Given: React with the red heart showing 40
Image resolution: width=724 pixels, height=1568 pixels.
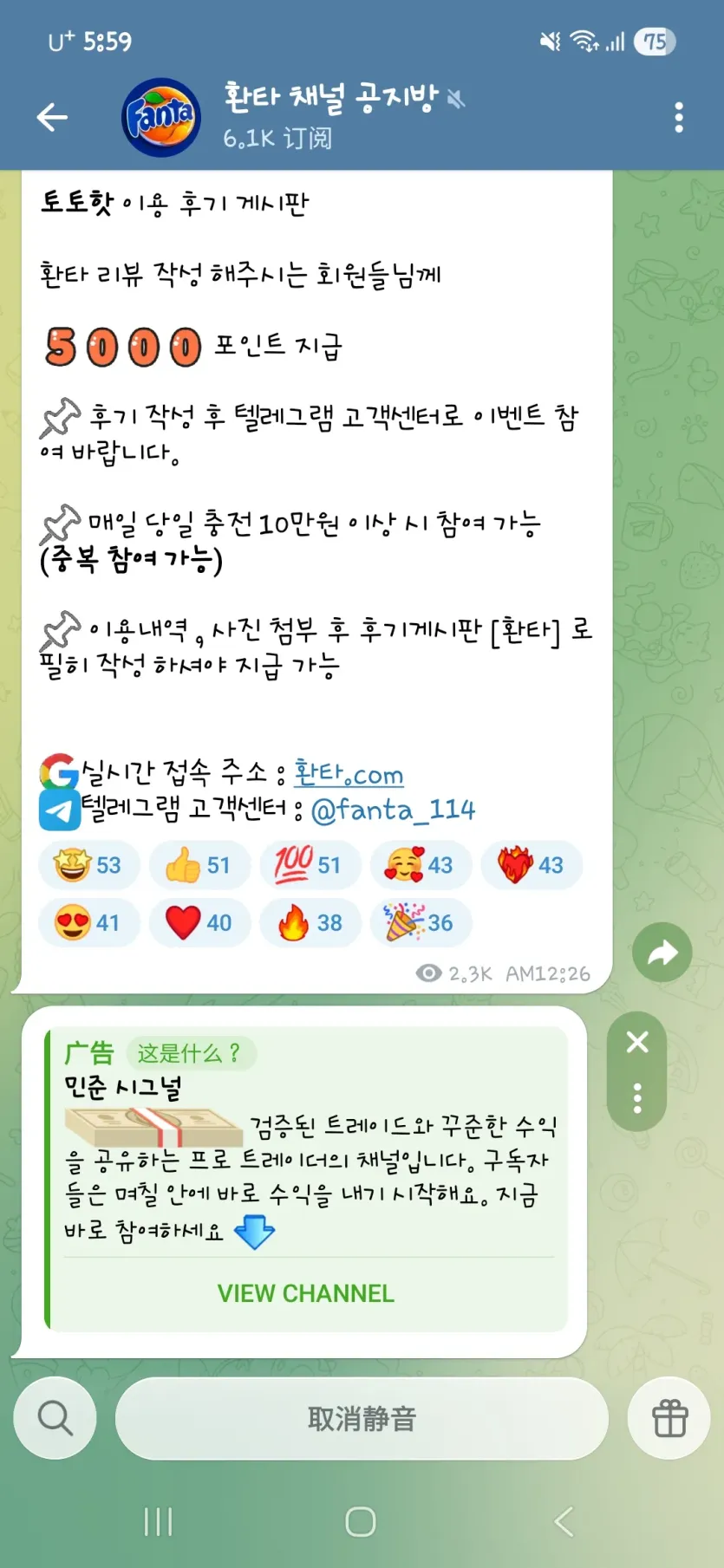Looking at the screenshot, I should (x=199, y=922).
